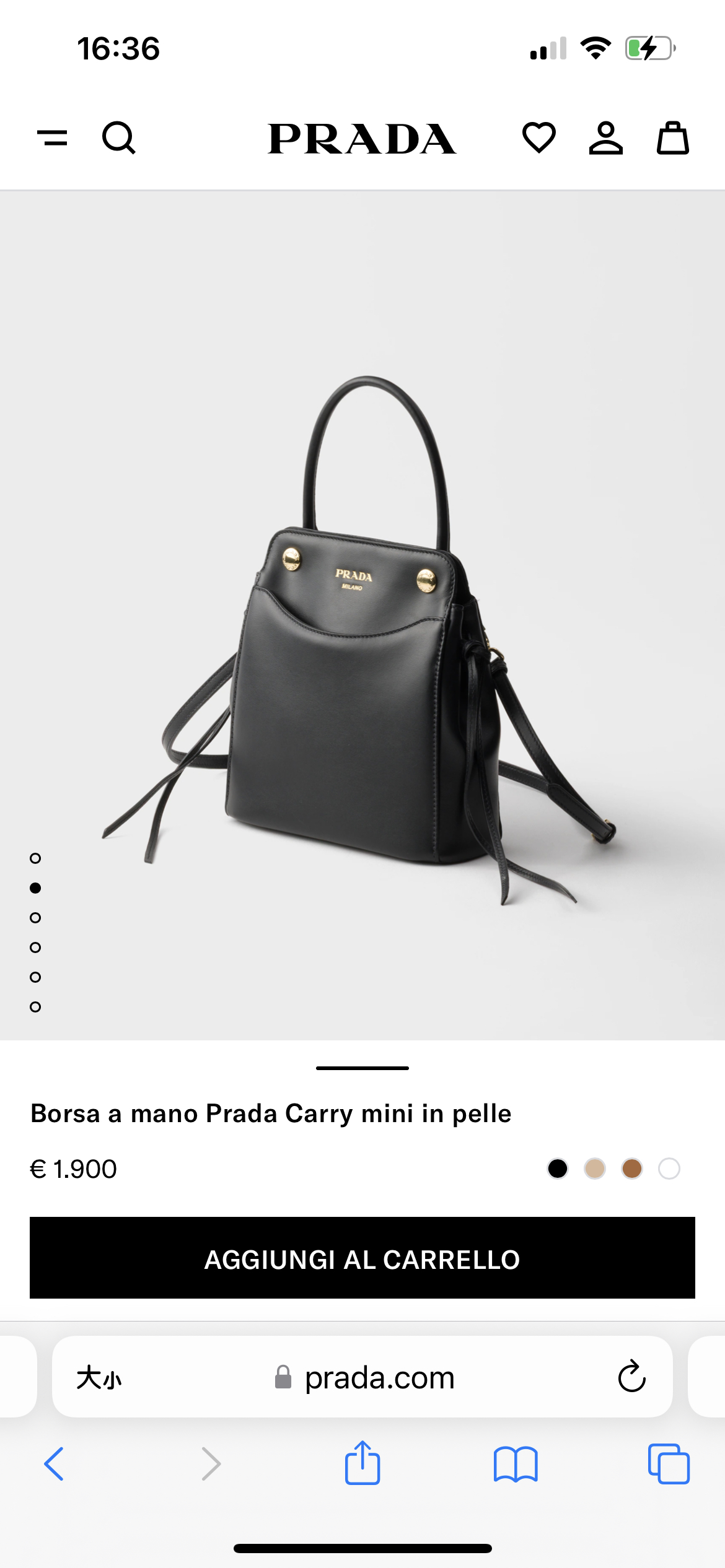725x1568 pixels.
Task: Open the hamburger menu
Action: pyautogui.click(x=53, y=137)
